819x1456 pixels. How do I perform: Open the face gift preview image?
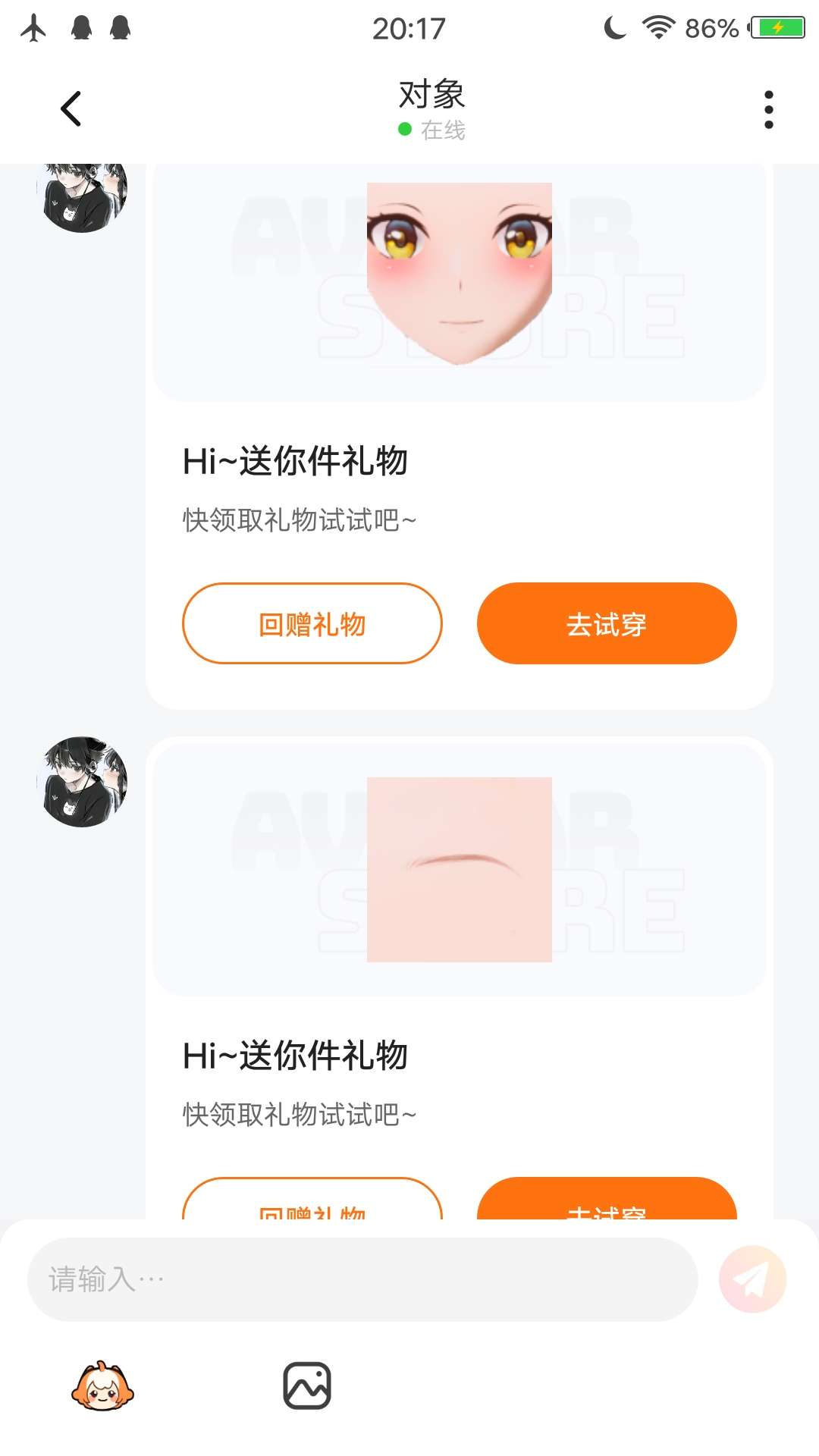pyautogui.click(x=459, y=274)
